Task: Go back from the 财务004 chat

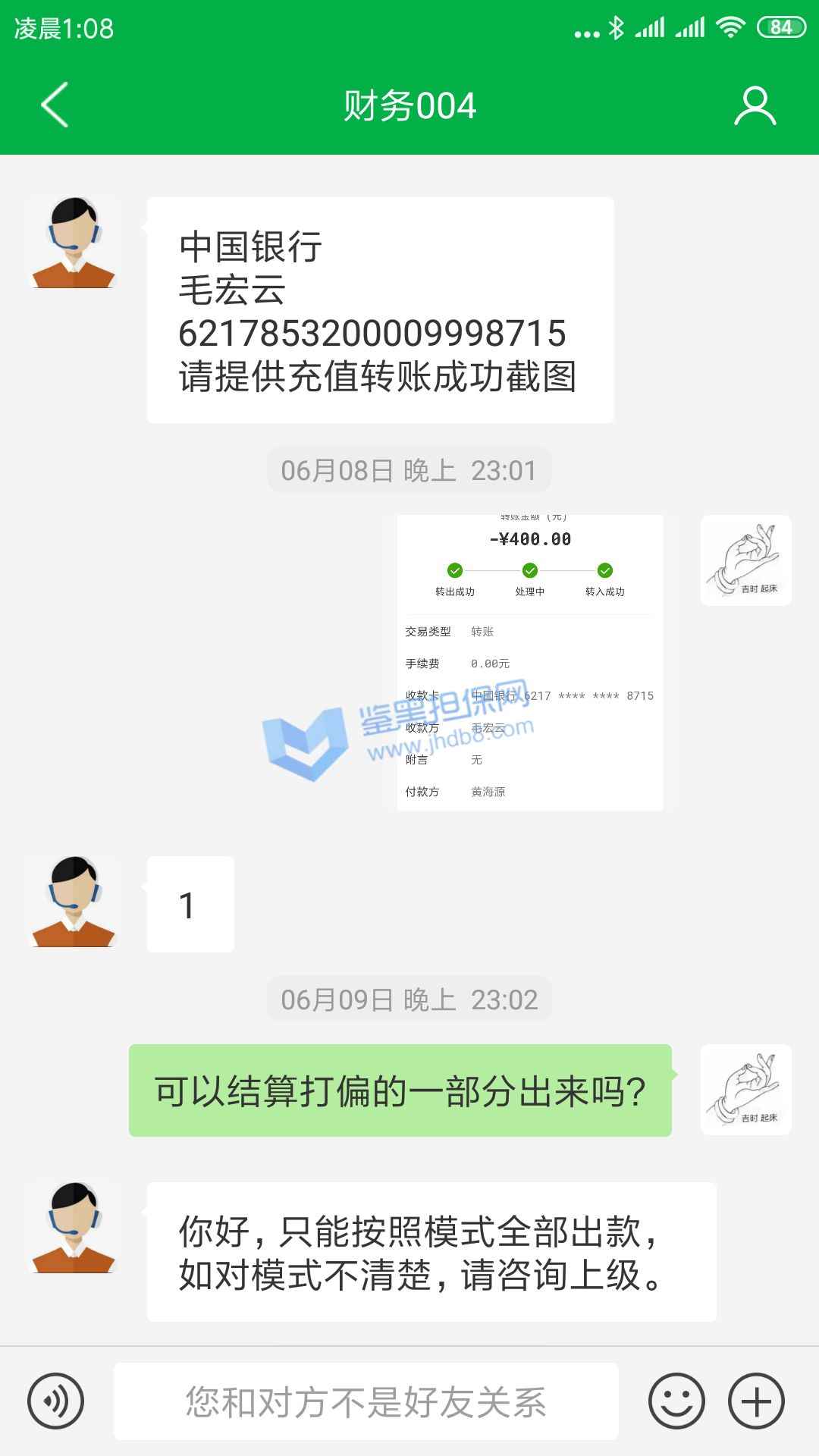Action: [x=55, y=105]
